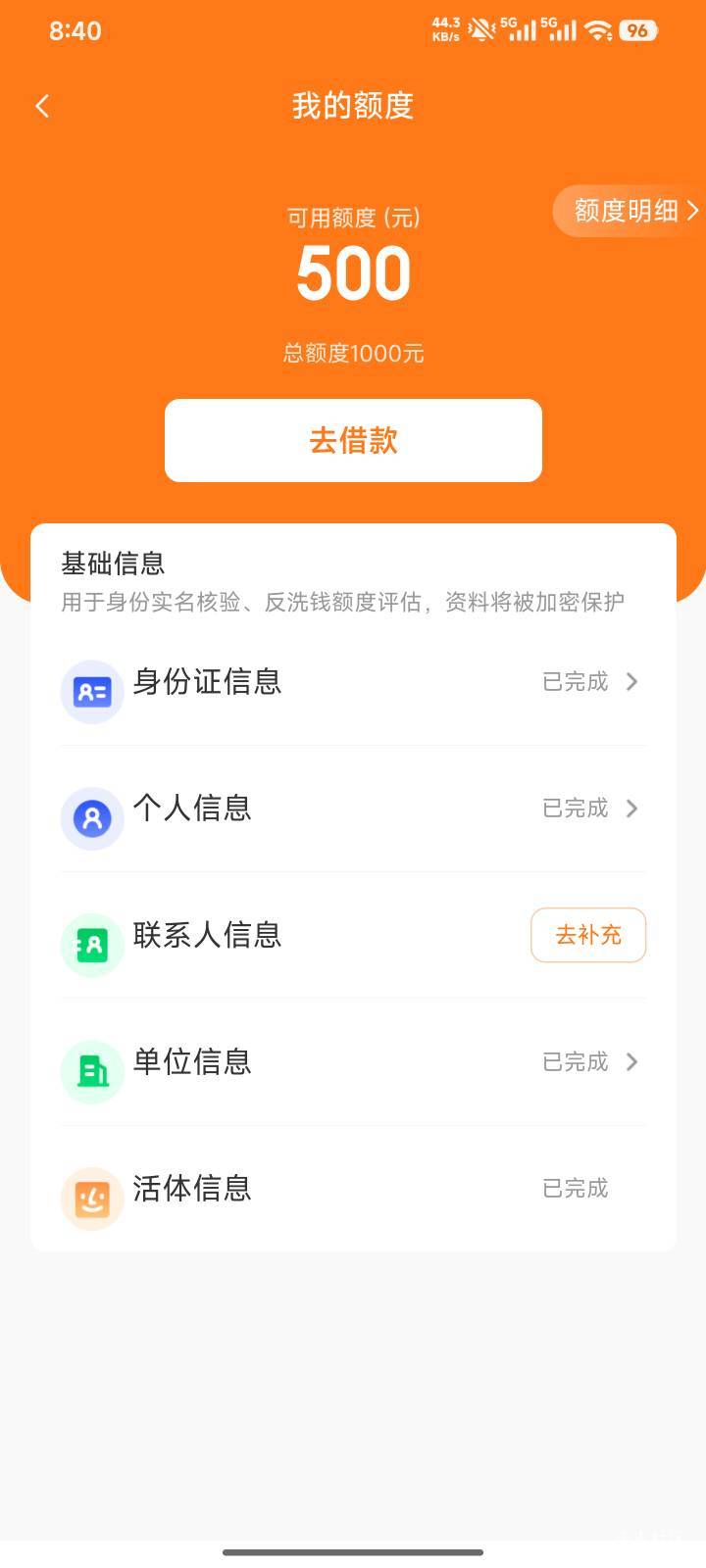Screen dimensions: 706x1568
Task: Open 额度明细 details
Action: (x=632, y=211)
